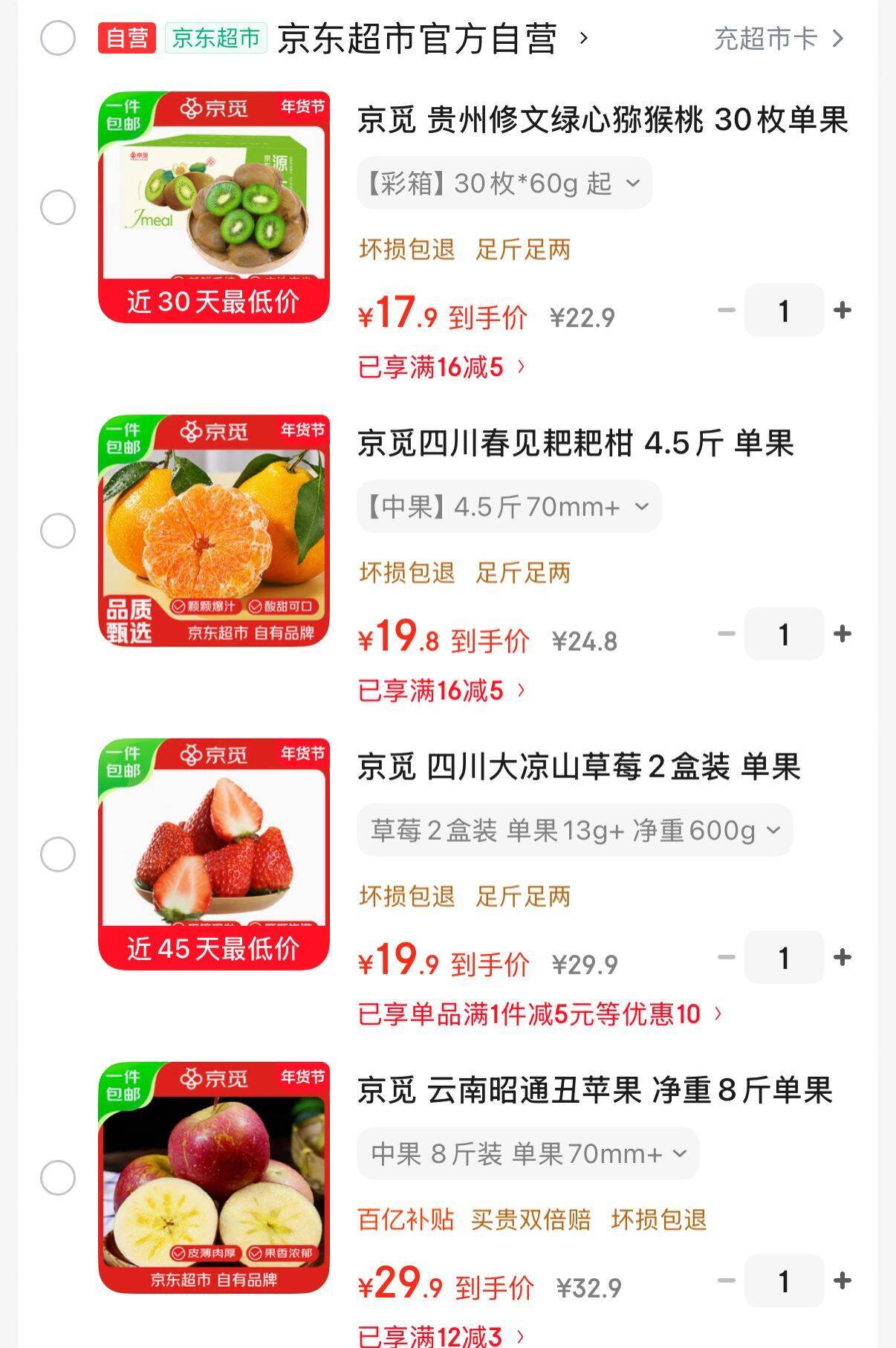Image resolution: width=896 pixels, height=1348 pixels.
Task: Open the 京东超市官方自营 store page
Action: click(417, 39)
